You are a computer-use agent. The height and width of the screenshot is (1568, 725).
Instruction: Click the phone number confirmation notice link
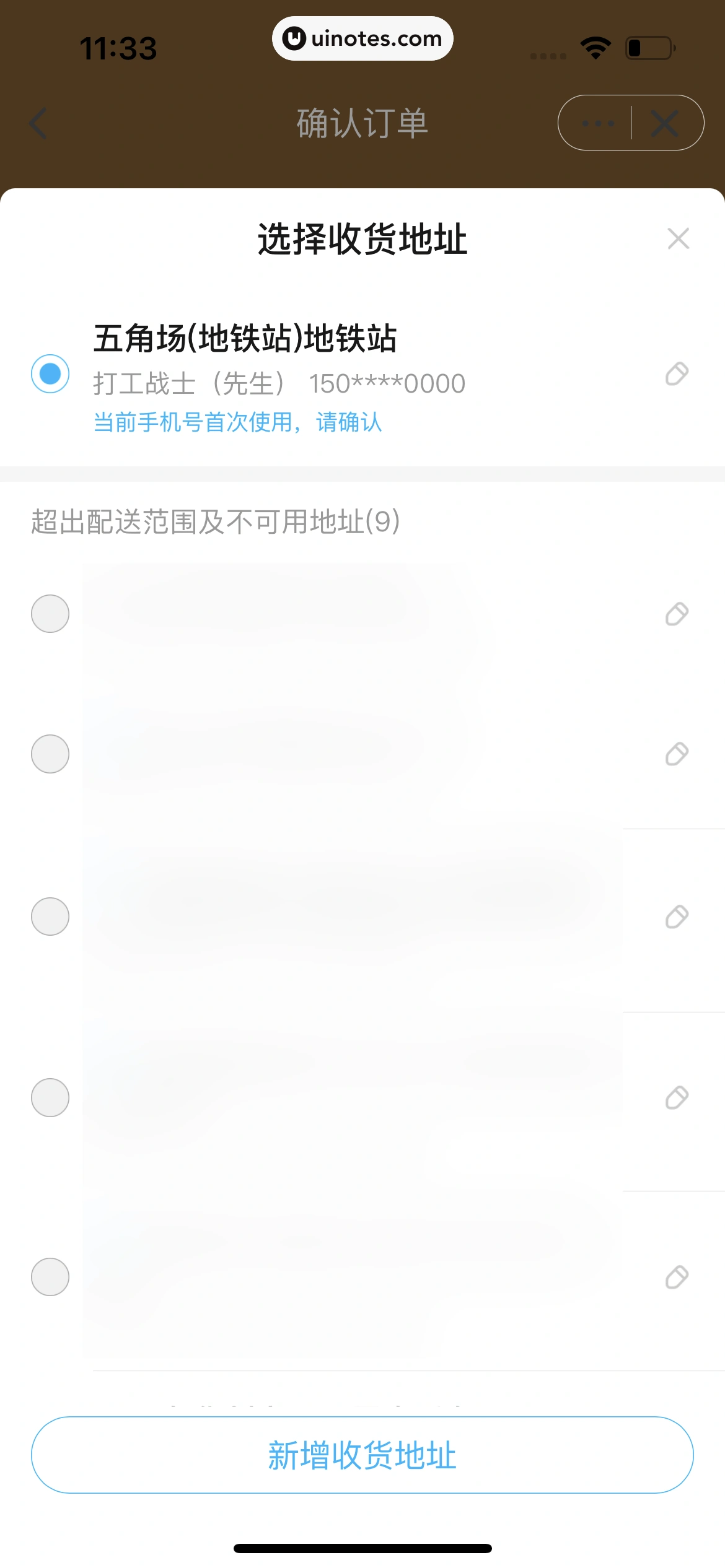coord(237,424)
